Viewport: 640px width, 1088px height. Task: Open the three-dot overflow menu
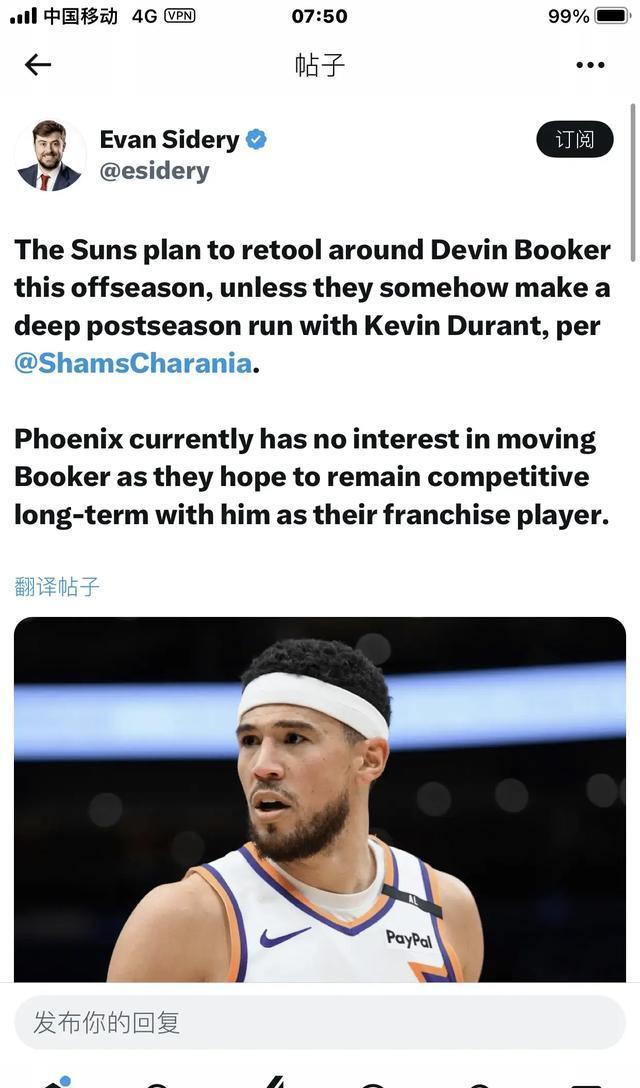(x=590, y=65)
